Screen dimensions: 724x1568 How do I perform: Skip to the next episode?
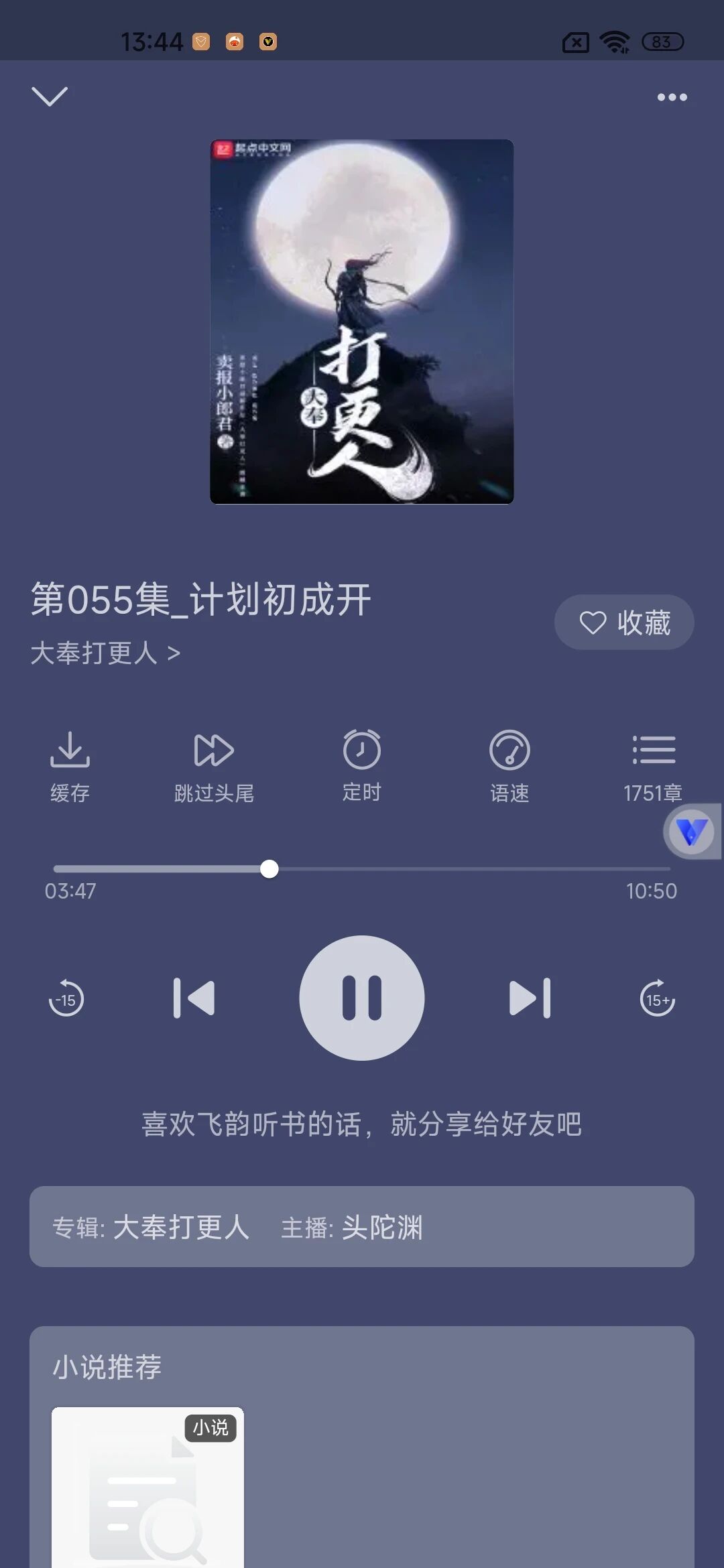pyautogui.click(x=530, y=998)
